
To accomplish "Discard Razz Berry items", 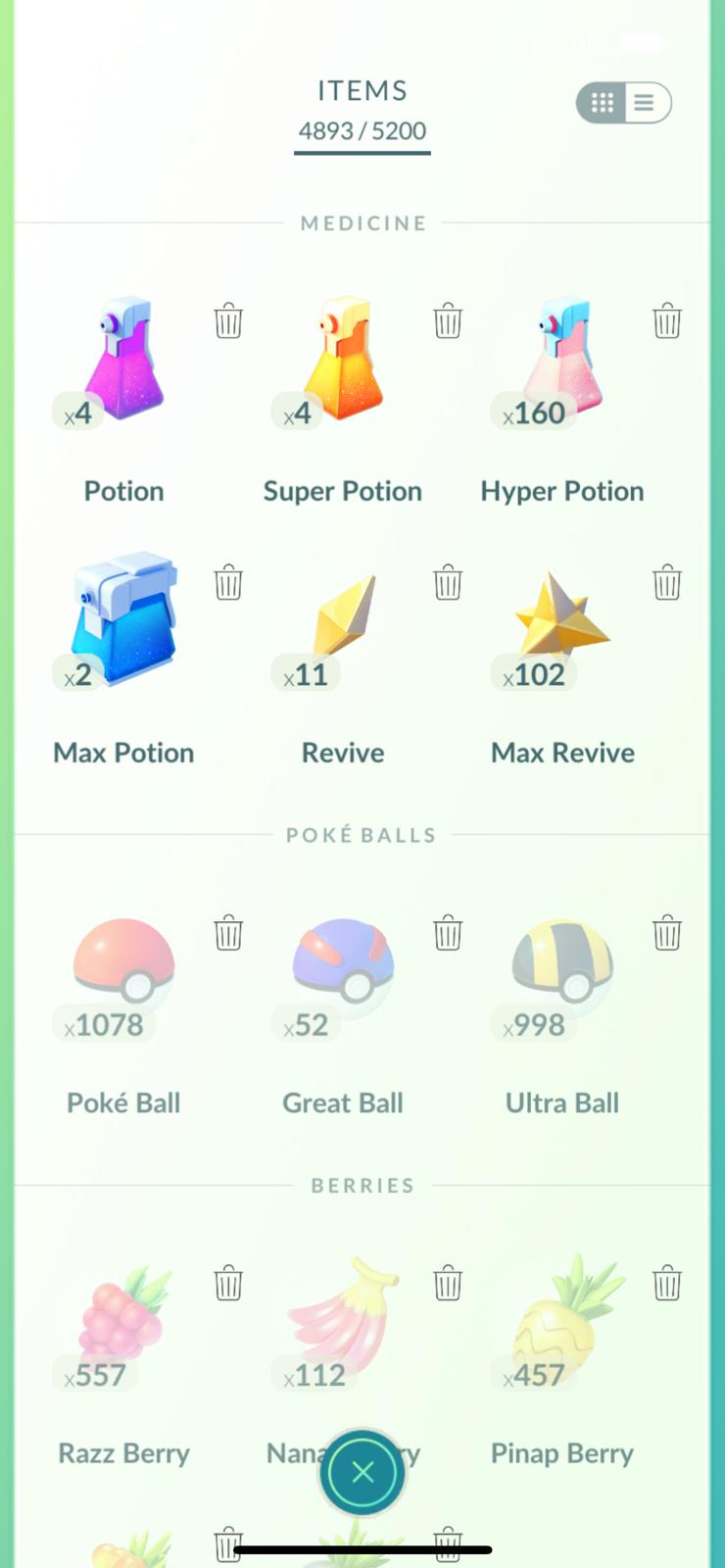I will tap(228, 1282).
